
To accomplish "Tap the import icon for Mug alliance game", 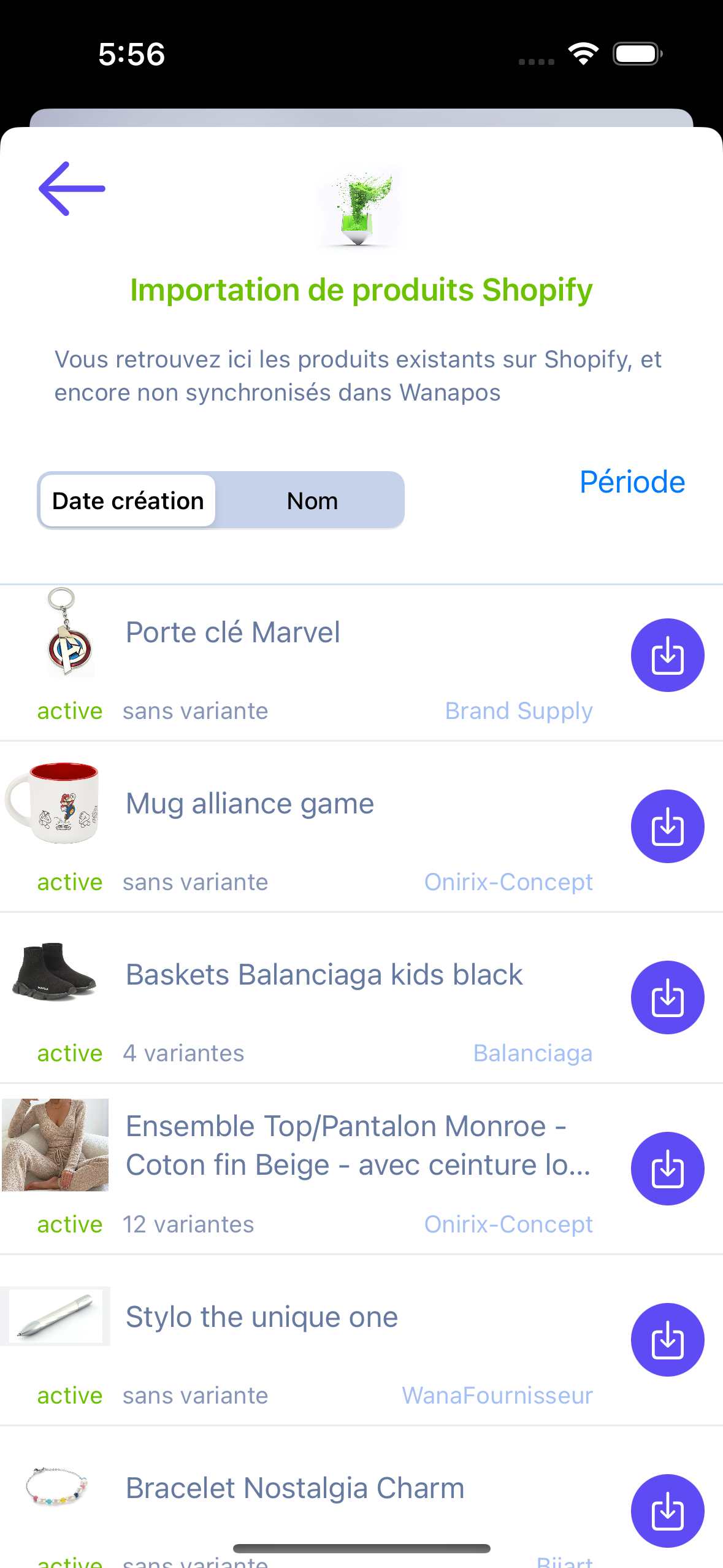I will (668, 826).
